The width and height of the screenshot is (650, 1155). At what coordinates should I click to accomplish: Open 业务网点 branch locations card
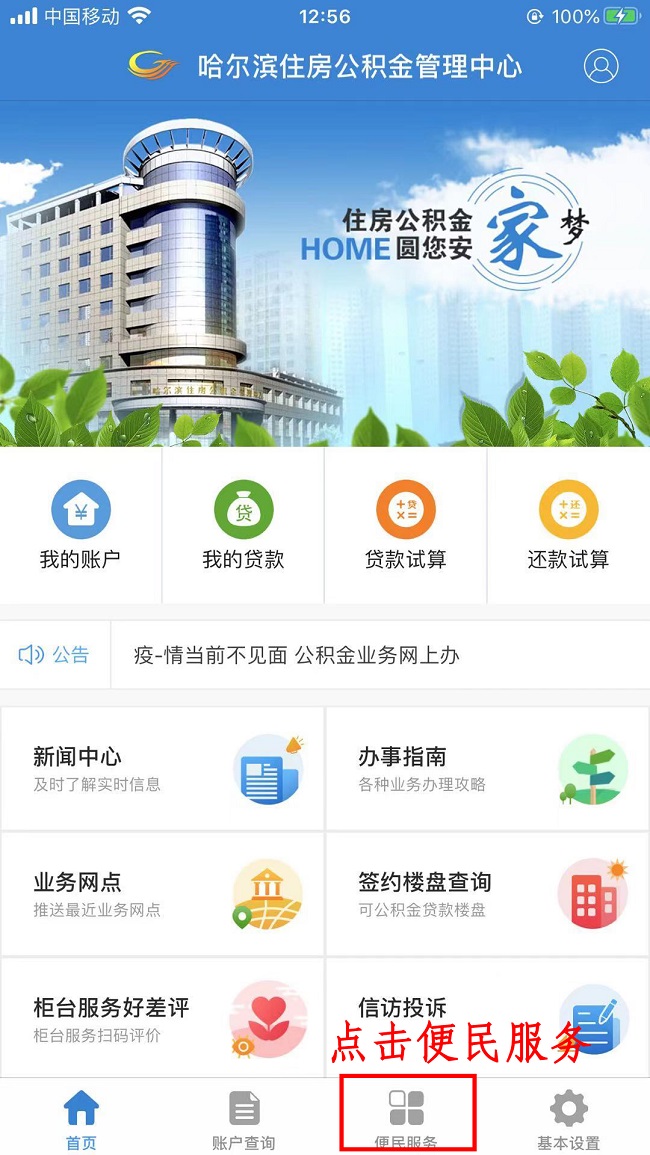click(x=163, y=893)
